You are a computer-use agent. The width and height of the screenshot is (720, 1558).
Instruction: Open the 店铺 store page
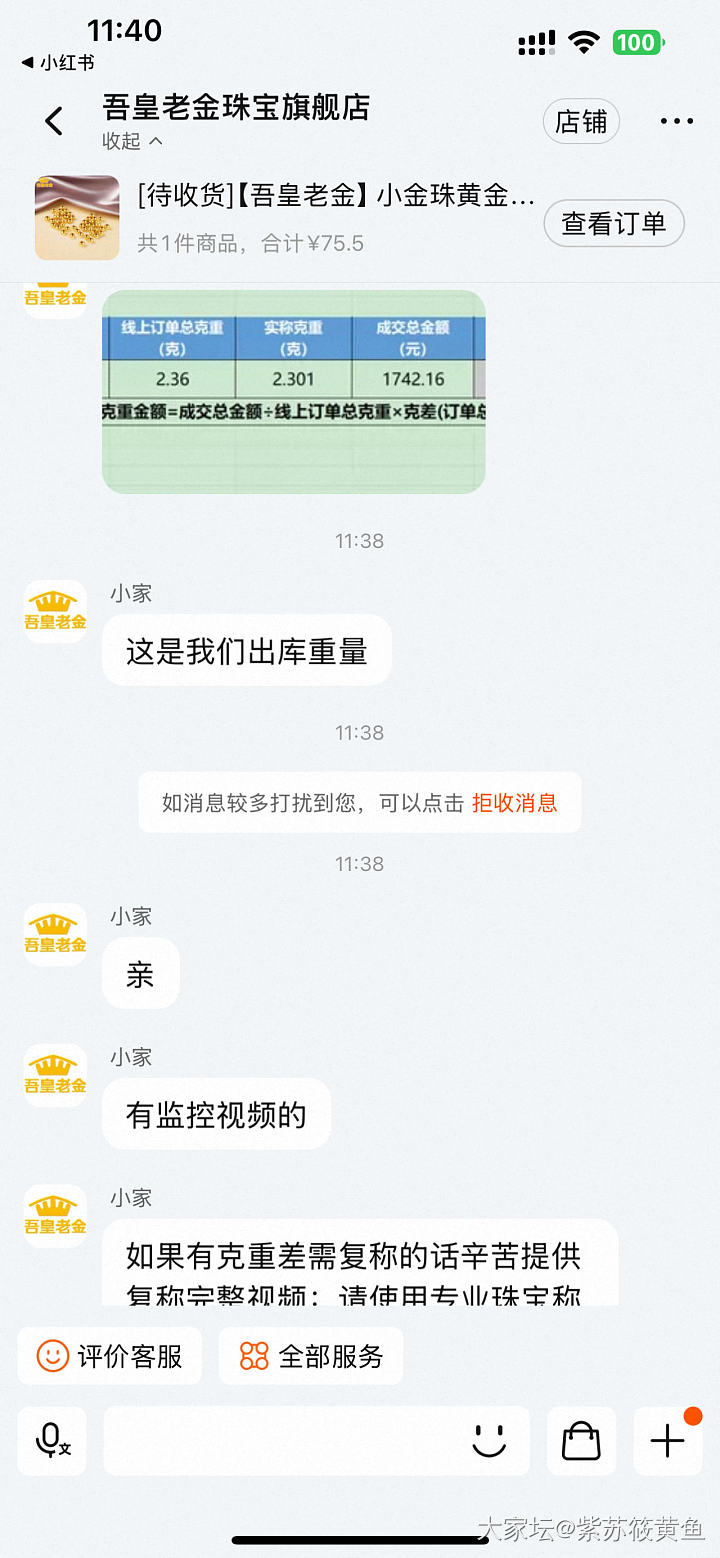point(581,122)
